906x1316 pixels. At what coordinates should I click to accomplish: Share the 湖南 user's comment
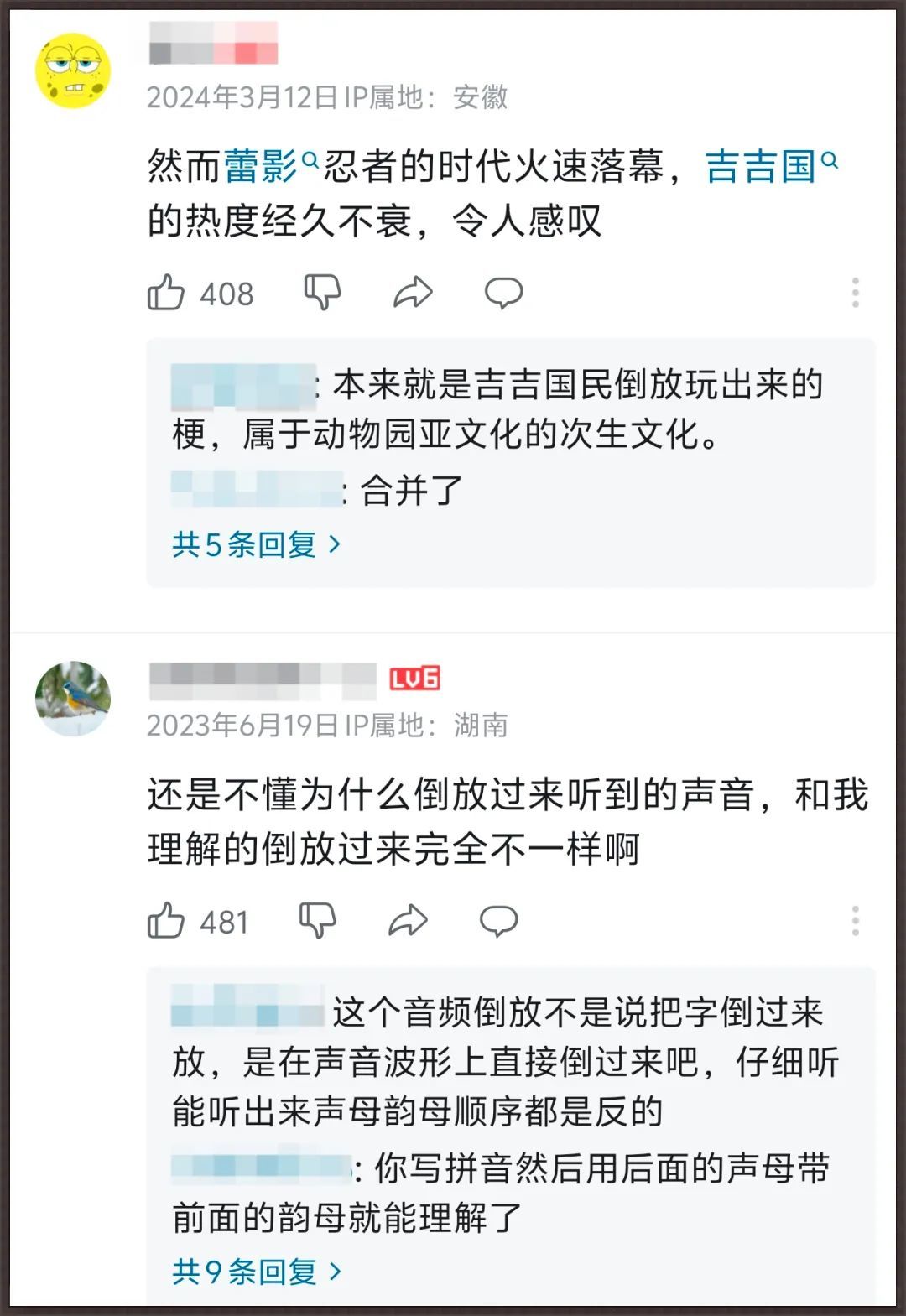point(409,920)
